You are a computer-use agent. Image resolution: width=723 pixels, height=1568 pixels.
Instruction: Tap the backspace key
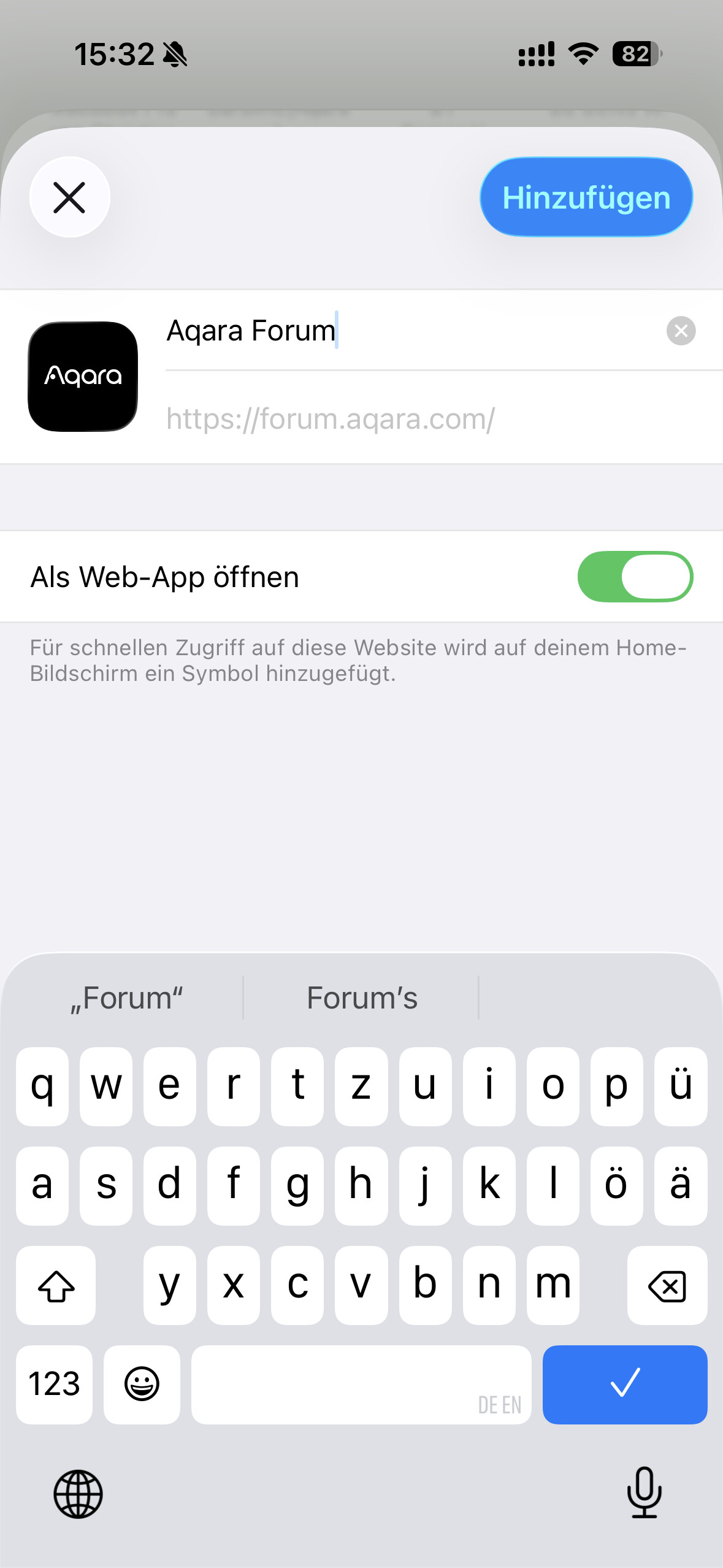click(x=667, y=1286)
